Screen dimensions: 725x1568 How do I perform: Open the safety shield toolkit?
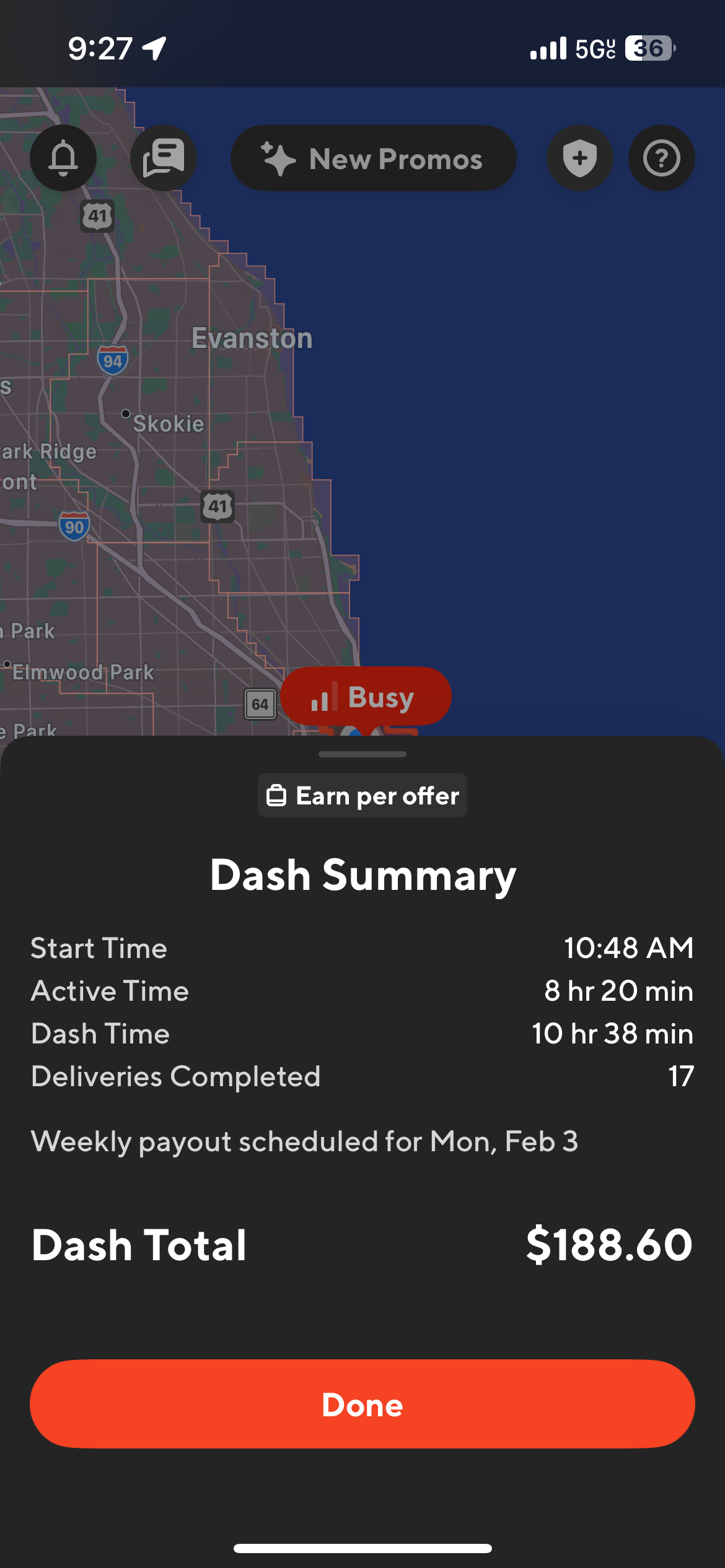click(580, 158)
